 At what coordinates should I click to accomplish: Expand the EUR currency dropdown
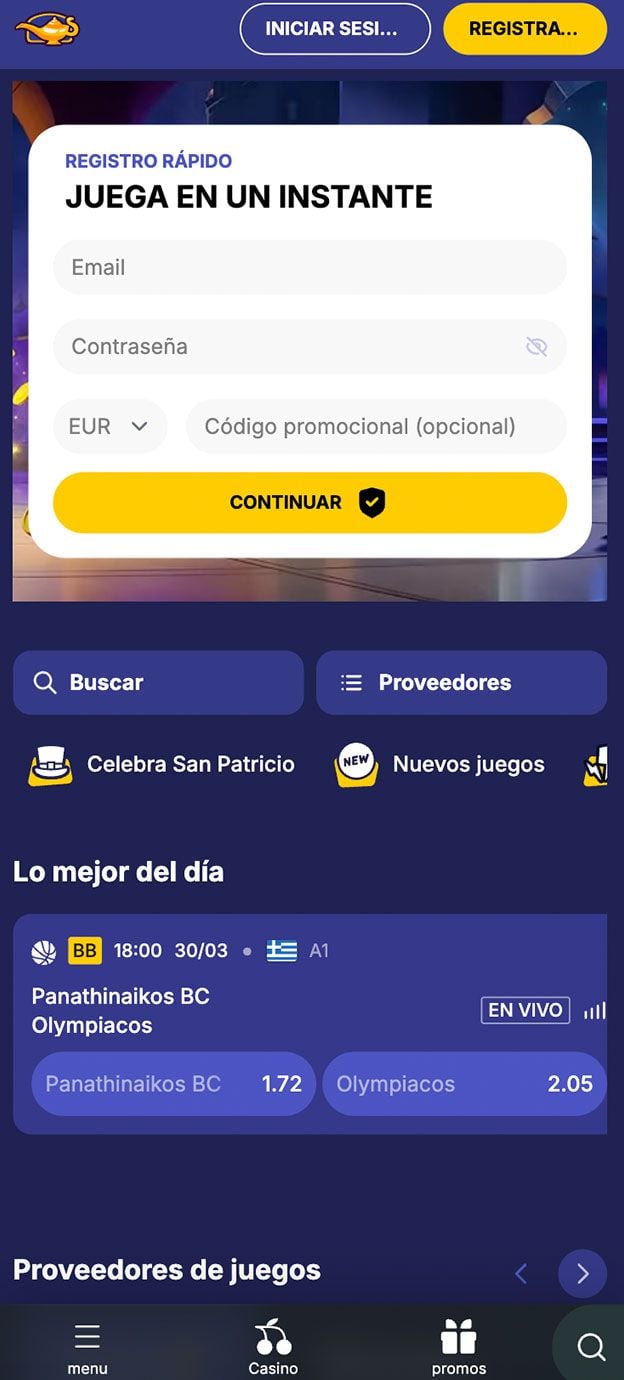(110, 426)
